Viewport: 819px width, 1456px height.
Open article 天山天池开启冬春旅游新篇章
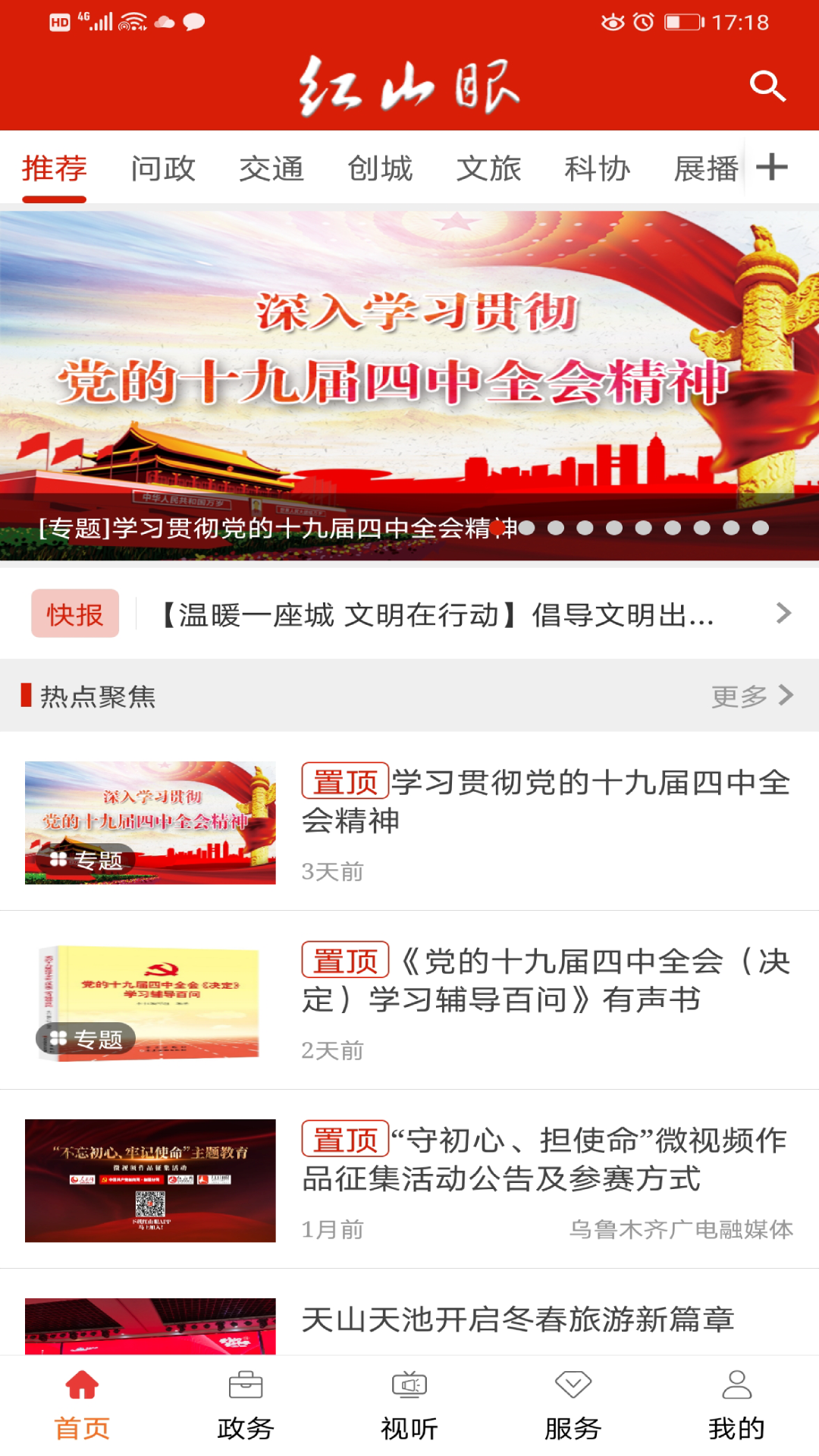coord(517,1319)
